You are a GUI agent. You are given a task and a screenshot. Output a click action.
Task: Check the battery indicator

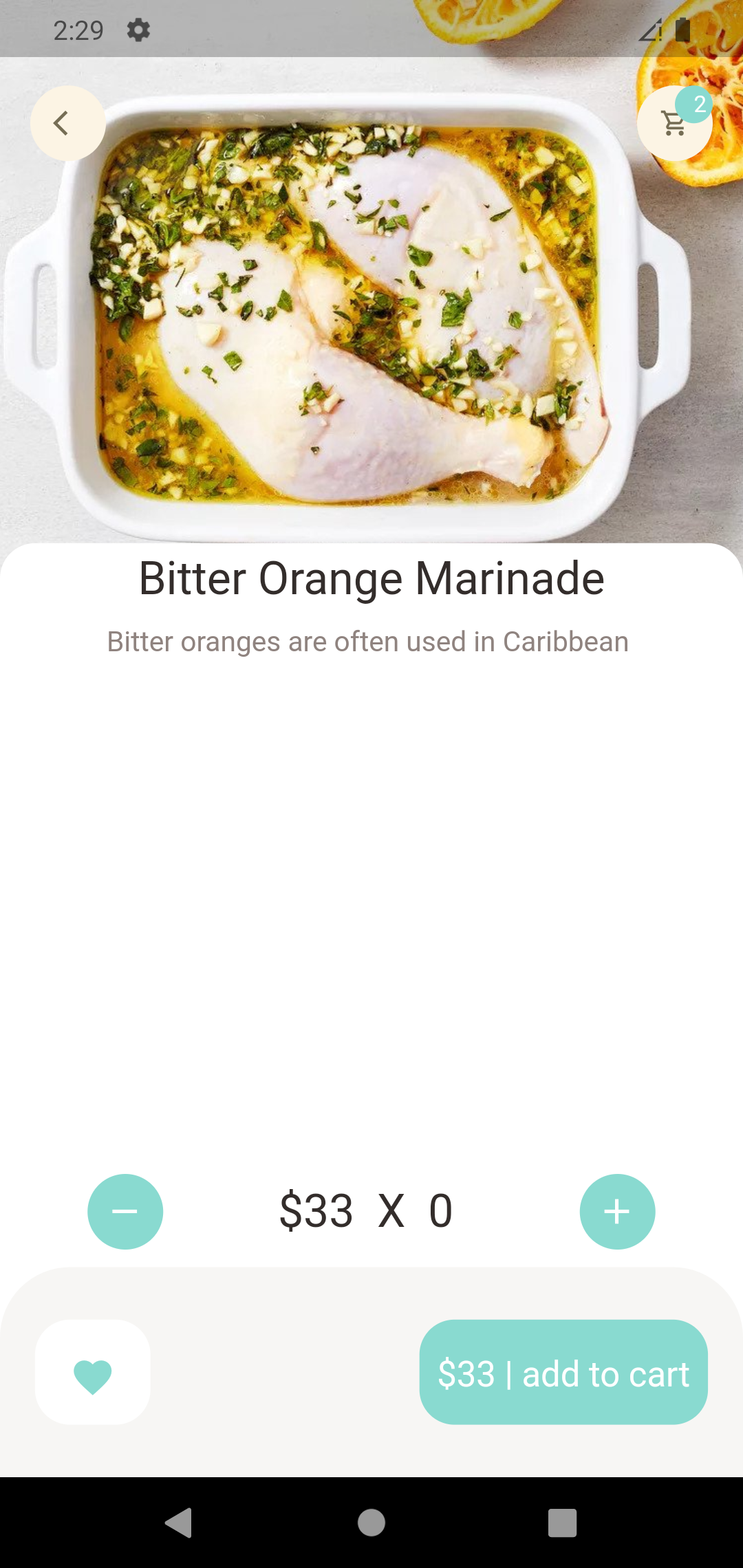pyautogui.click(x=682, y=29)
